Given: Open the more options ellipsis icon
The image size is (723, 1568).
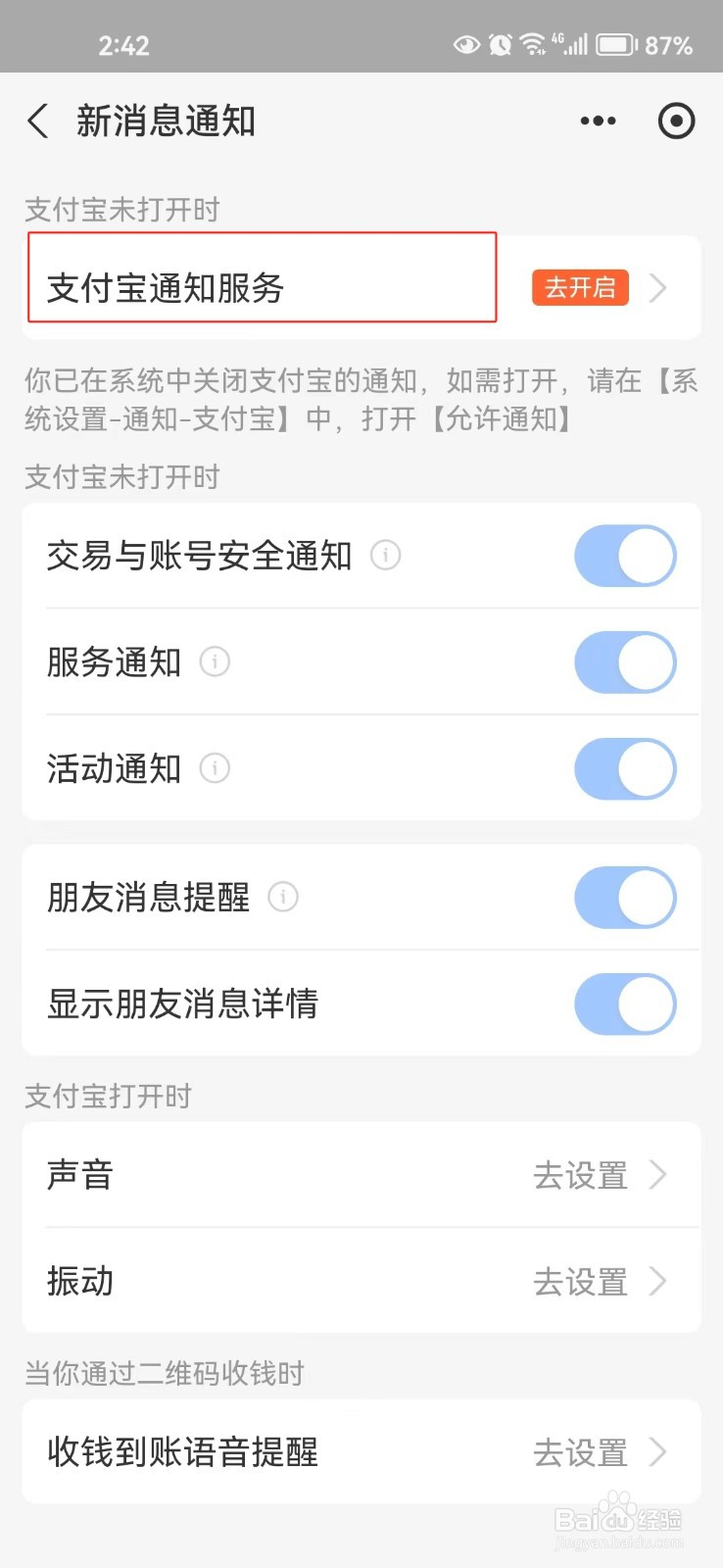Looking at the screenshot, I should tap(598, 121).
